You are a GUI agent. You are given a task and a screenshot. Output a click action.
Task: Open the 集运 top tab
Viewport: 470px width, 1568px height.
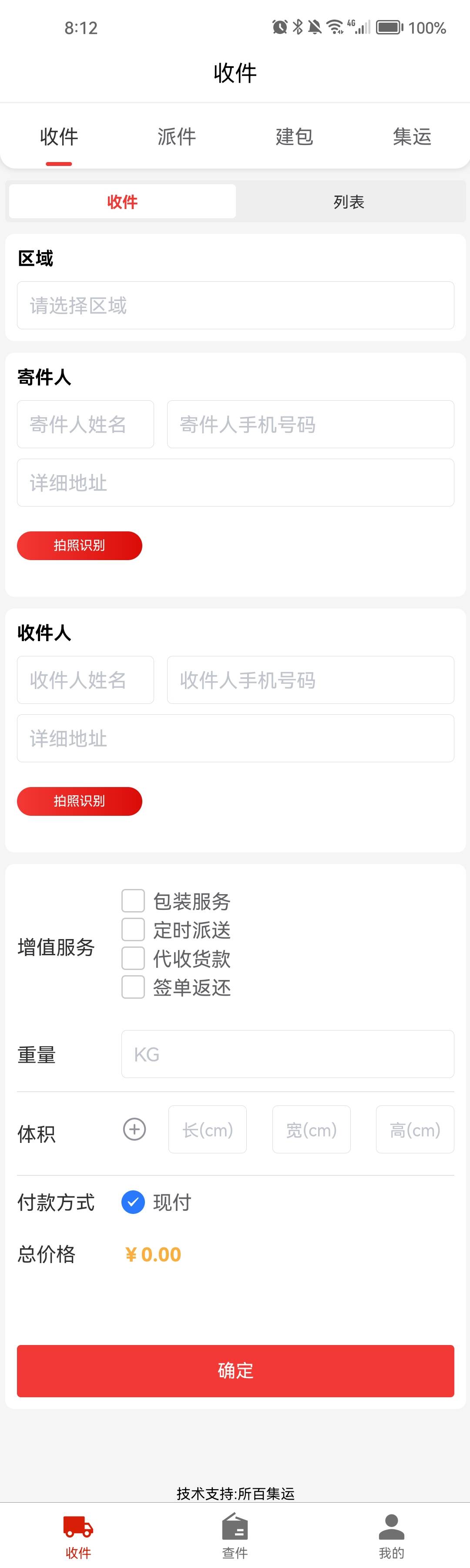point(412,136)
